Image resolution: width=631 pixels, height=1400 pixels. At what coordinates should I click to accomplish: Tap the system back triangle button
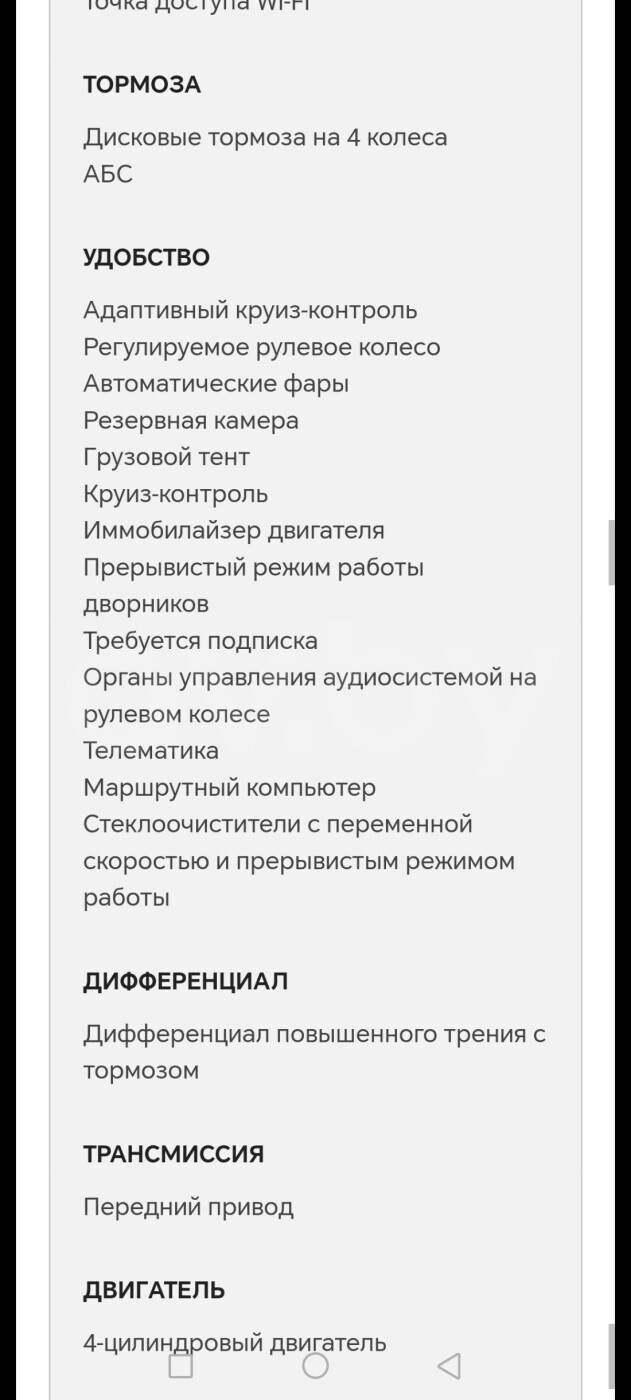[449, 1366]
